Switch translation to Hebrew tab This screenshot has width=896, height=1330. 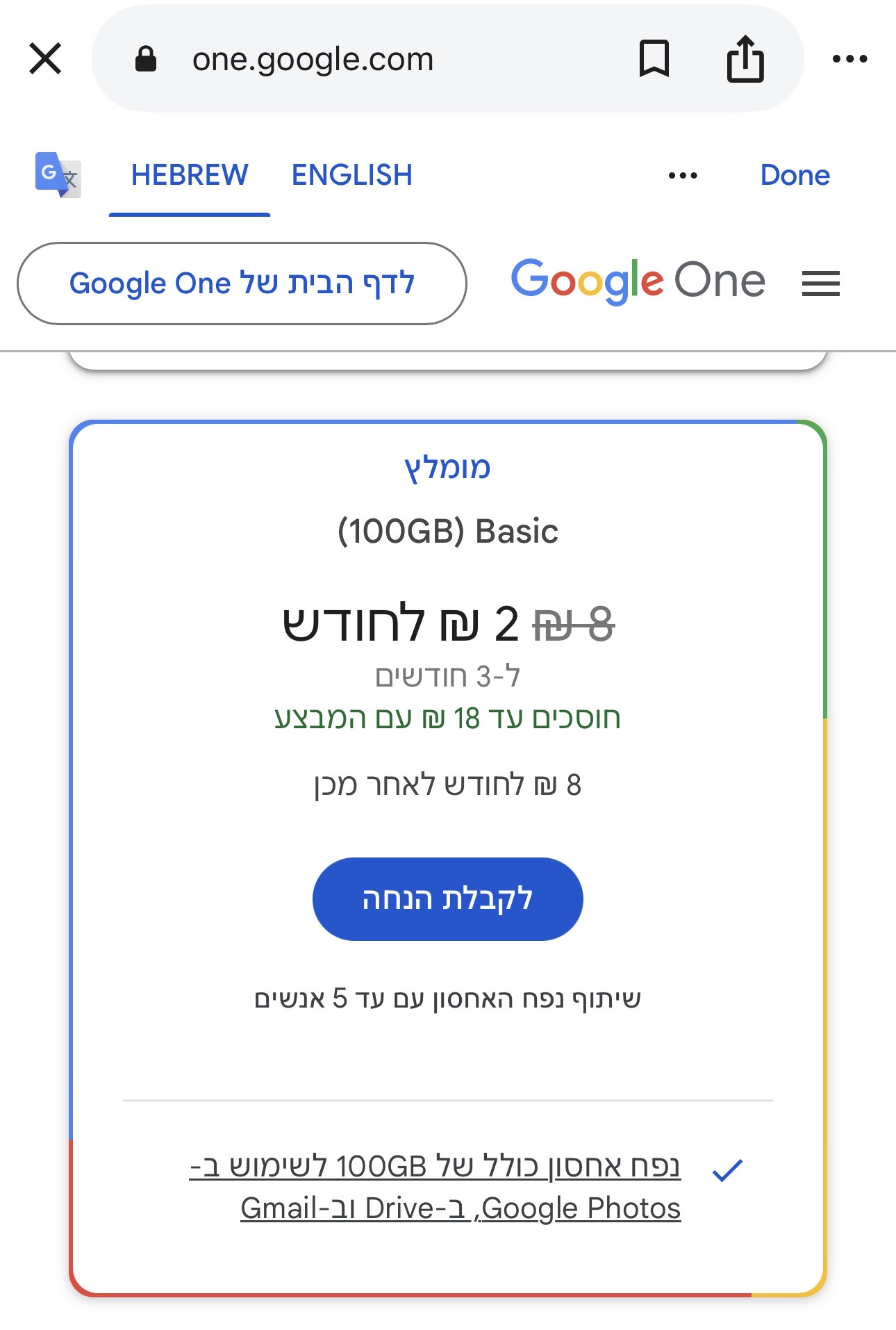coord(190,175)
